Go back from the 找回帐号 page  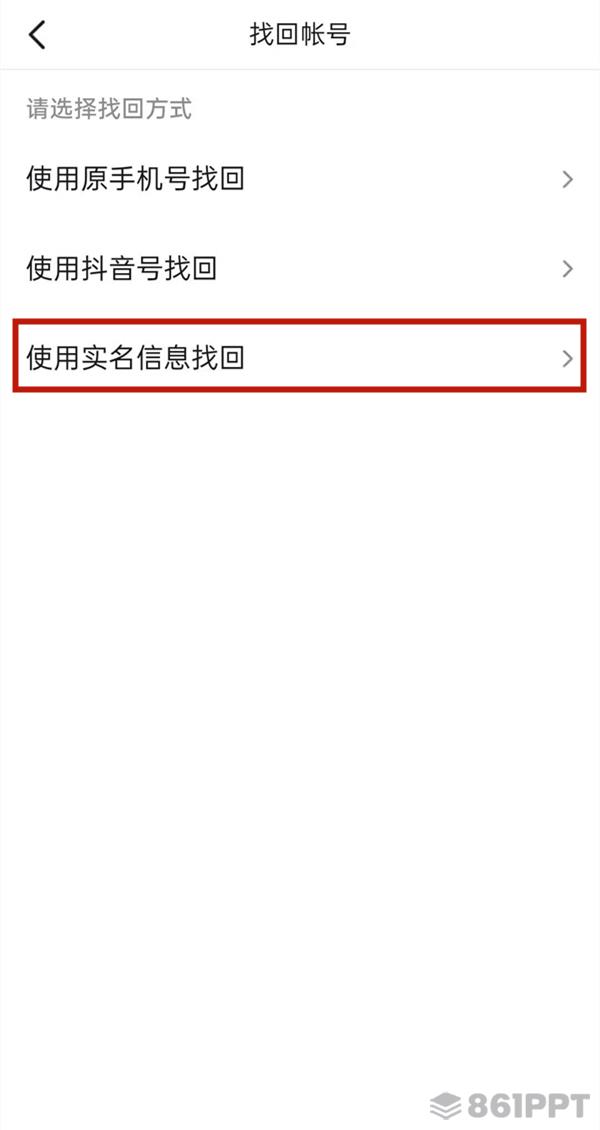pos(37,35)
